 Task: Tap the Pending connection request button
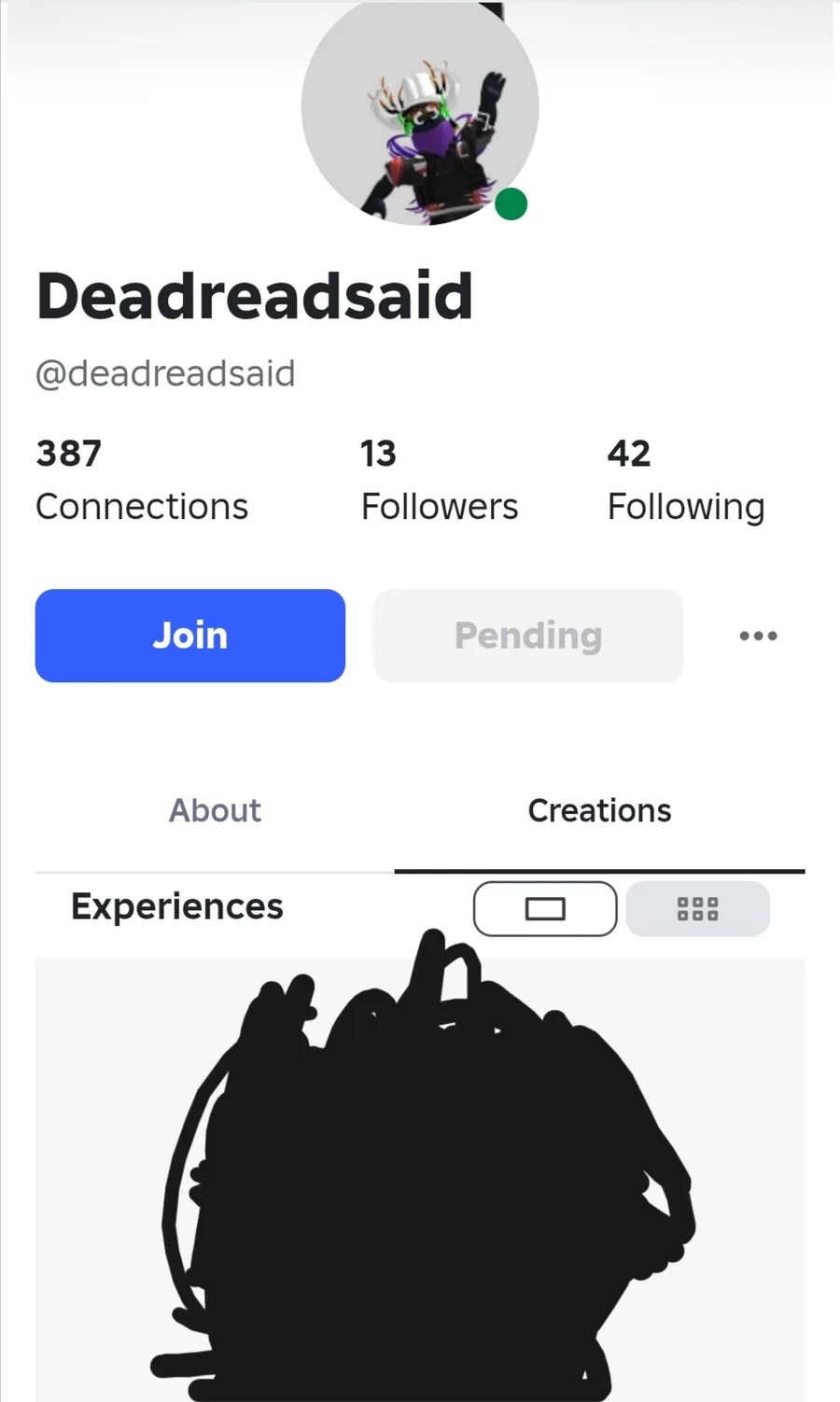(x=528, y=636)
